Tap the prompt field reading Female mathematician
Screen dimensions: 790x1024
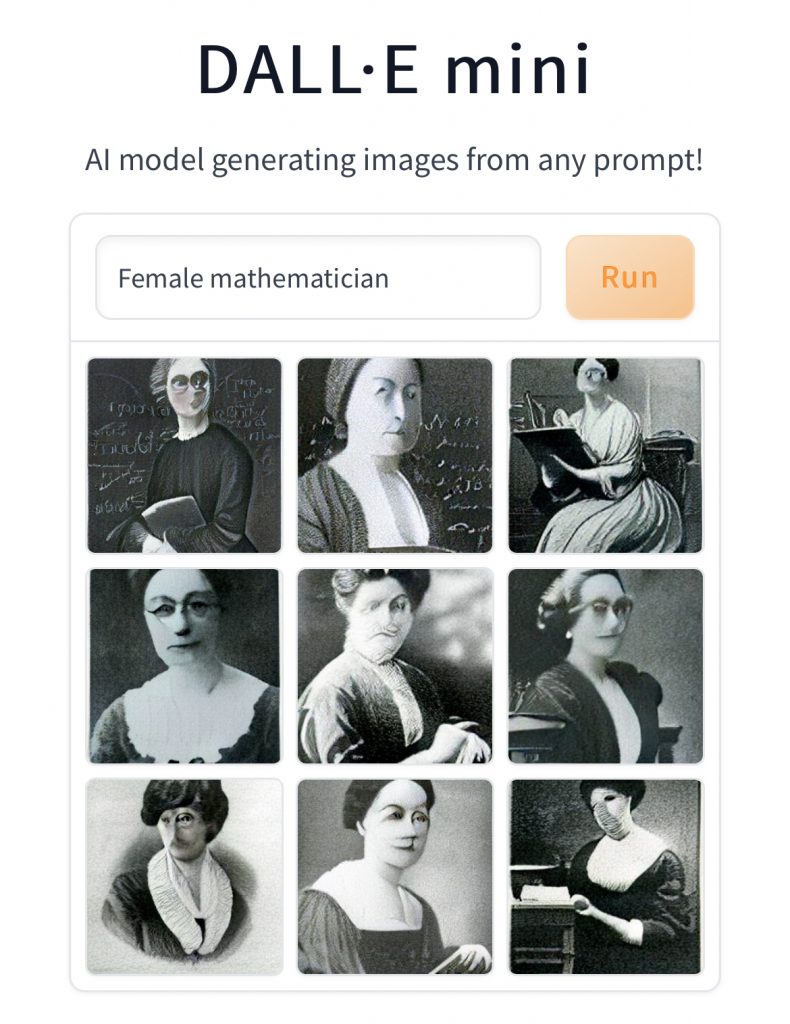(x=318, y=278)
